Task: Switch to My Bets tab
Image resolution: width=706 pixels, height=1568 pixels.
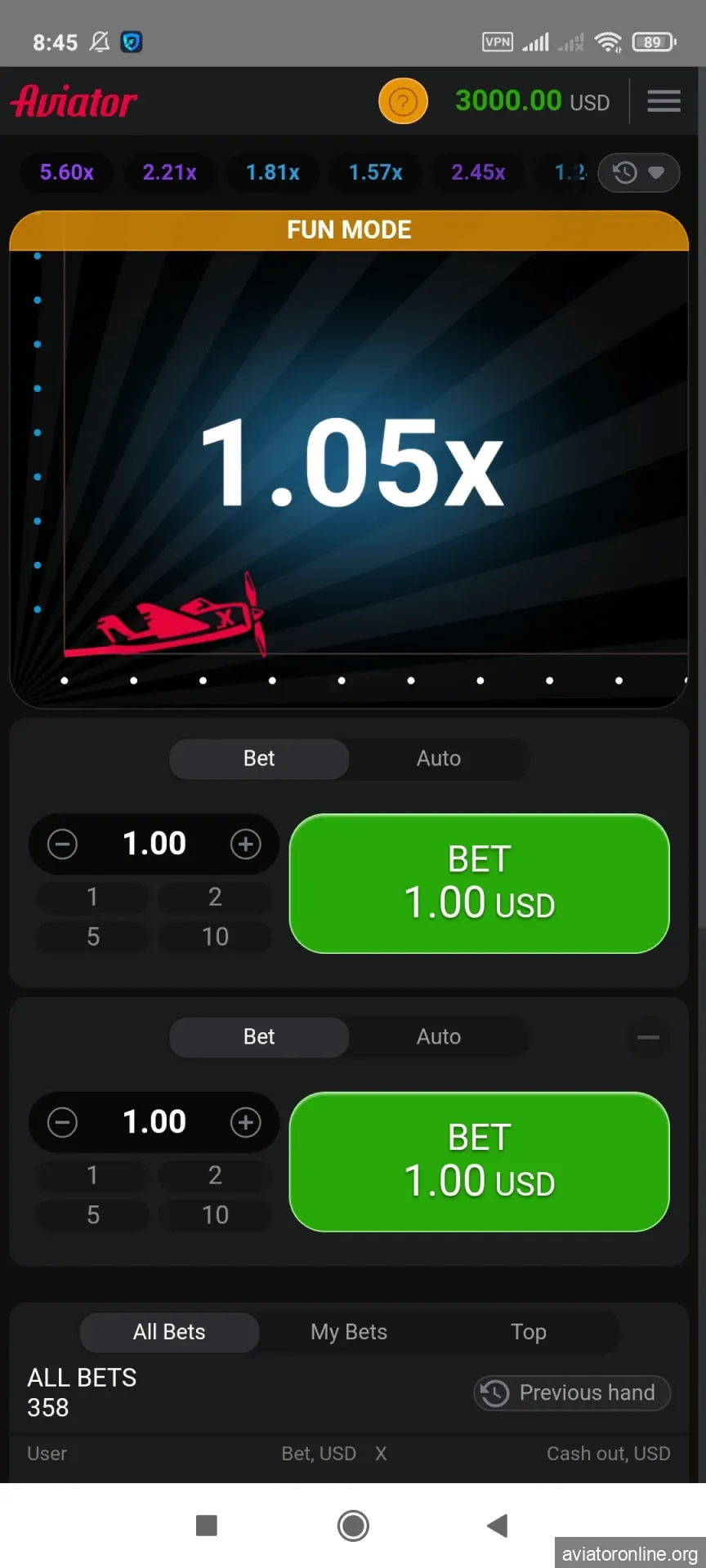Action: click(x=349, y=1332)
